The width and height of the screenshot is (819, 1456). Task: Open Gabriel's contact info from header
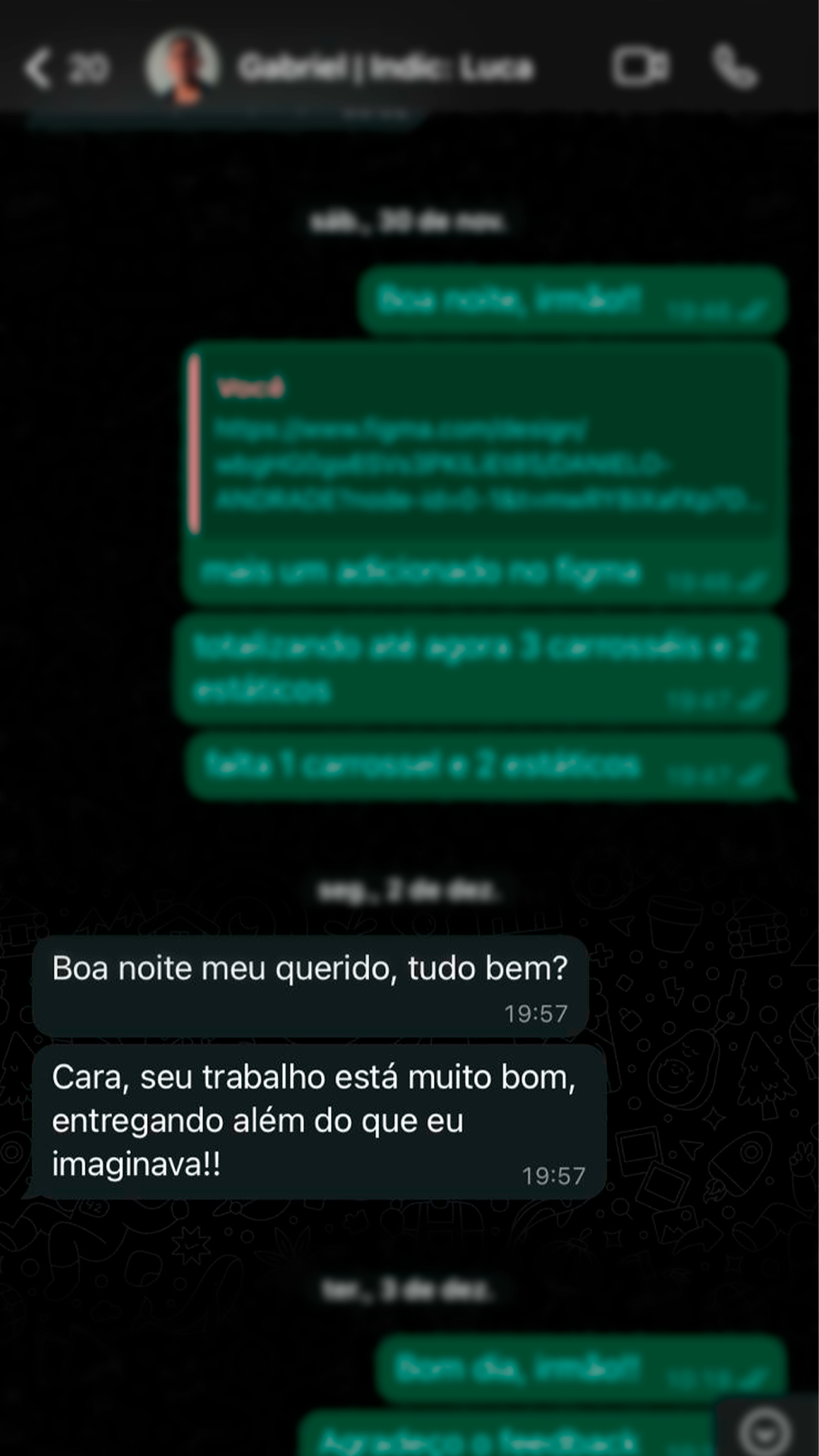pos(385,68)
